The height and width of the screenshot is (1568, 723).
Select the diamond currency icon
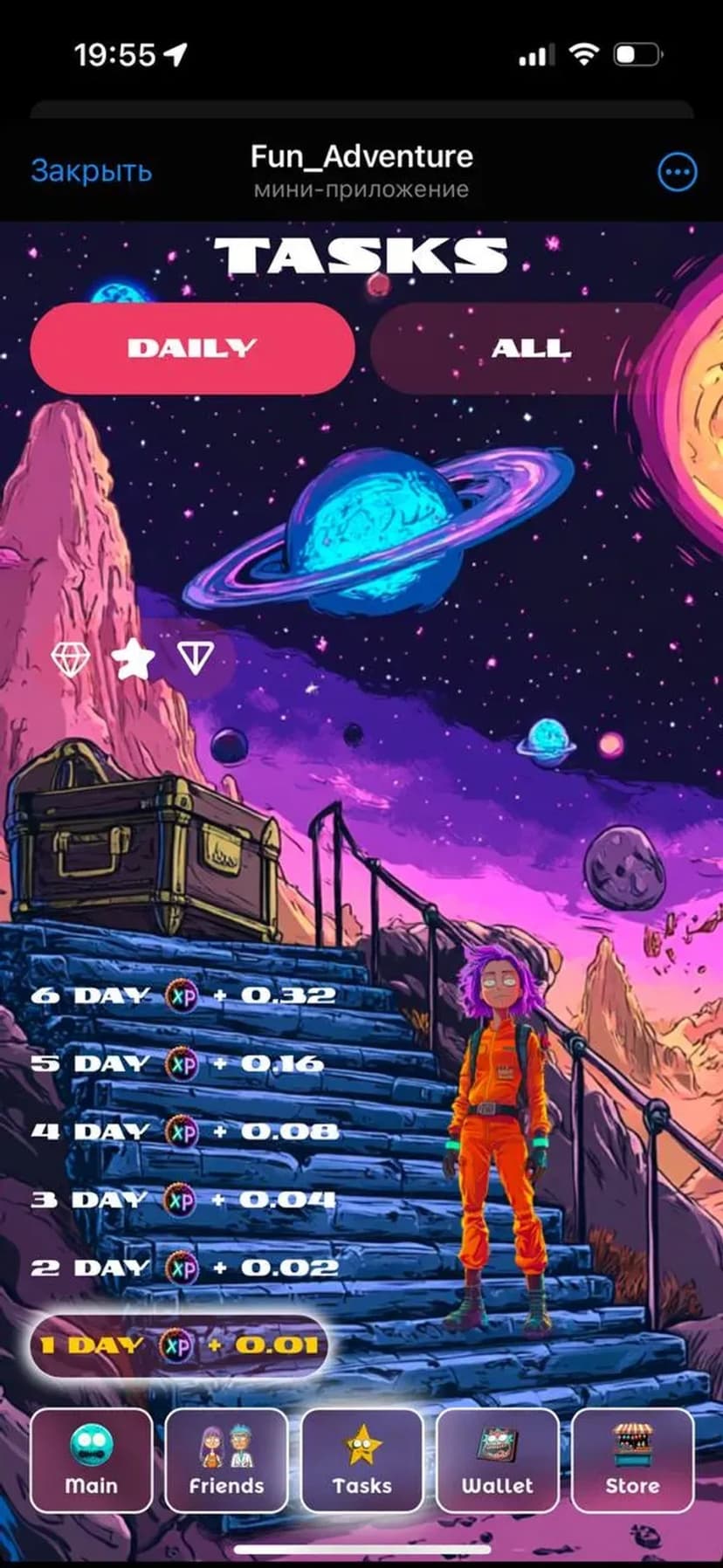click(x=71, y=659)
